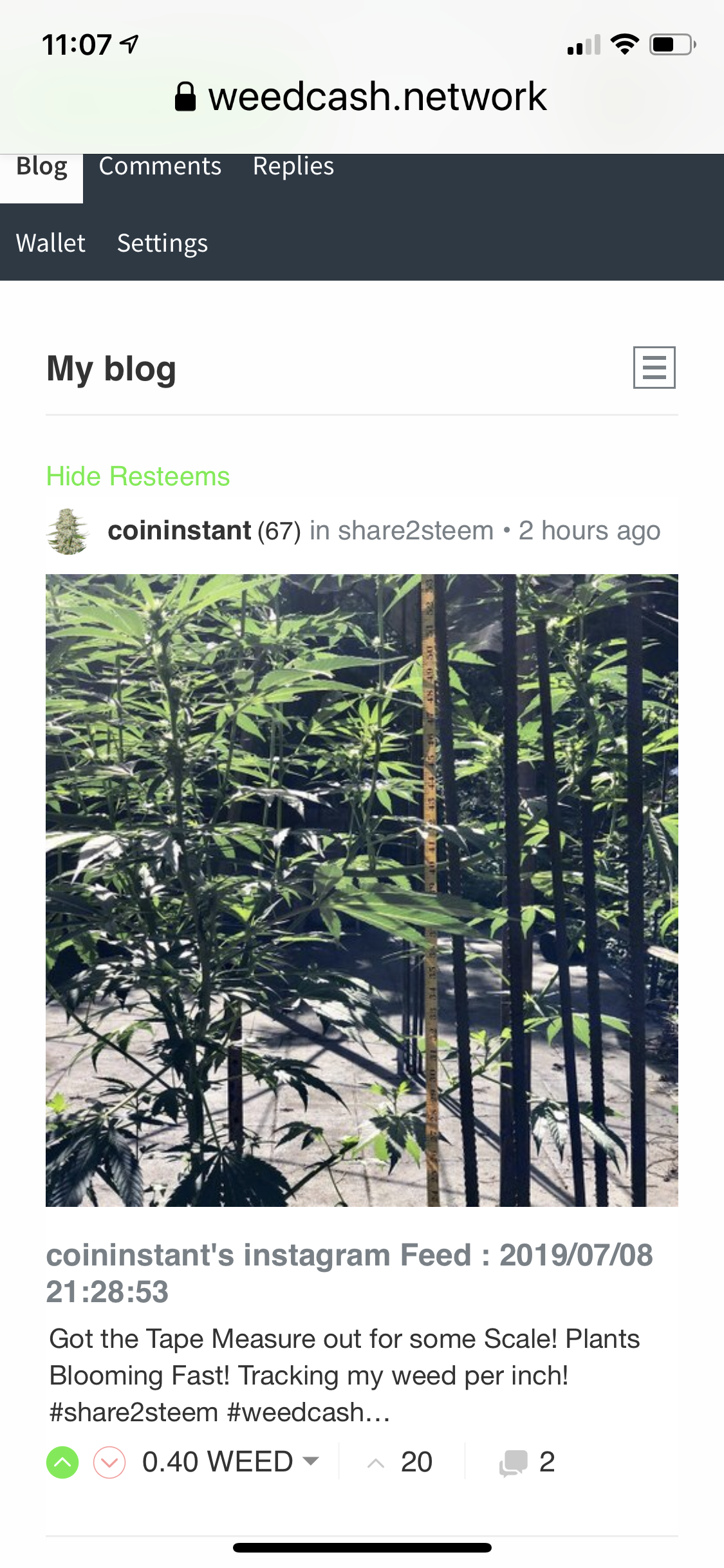Image resolution: width=724 pixels, height=1568 pixels.
Task: Open coininstant's profile
Action: coord(179,531)
